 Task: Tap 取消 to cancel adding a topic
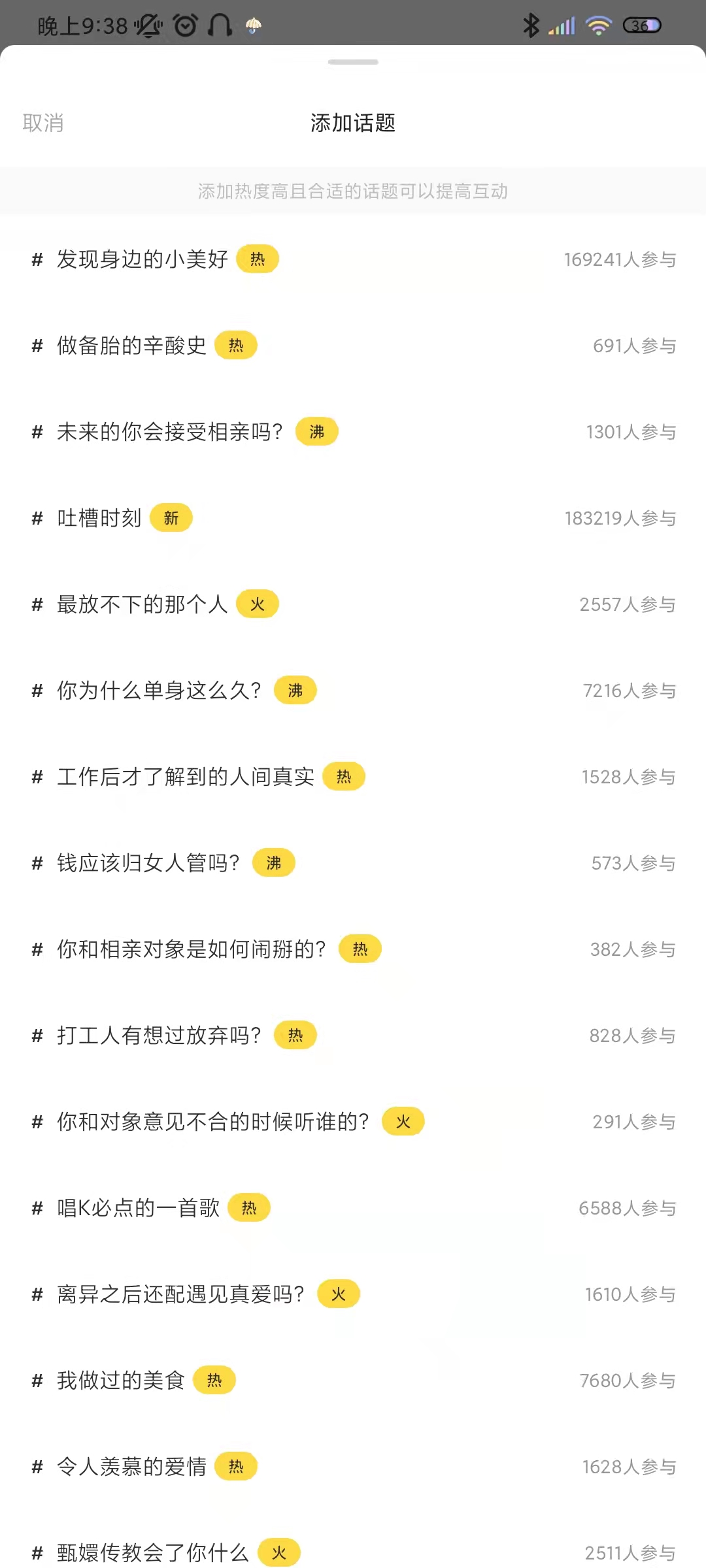tap(43, 123)
